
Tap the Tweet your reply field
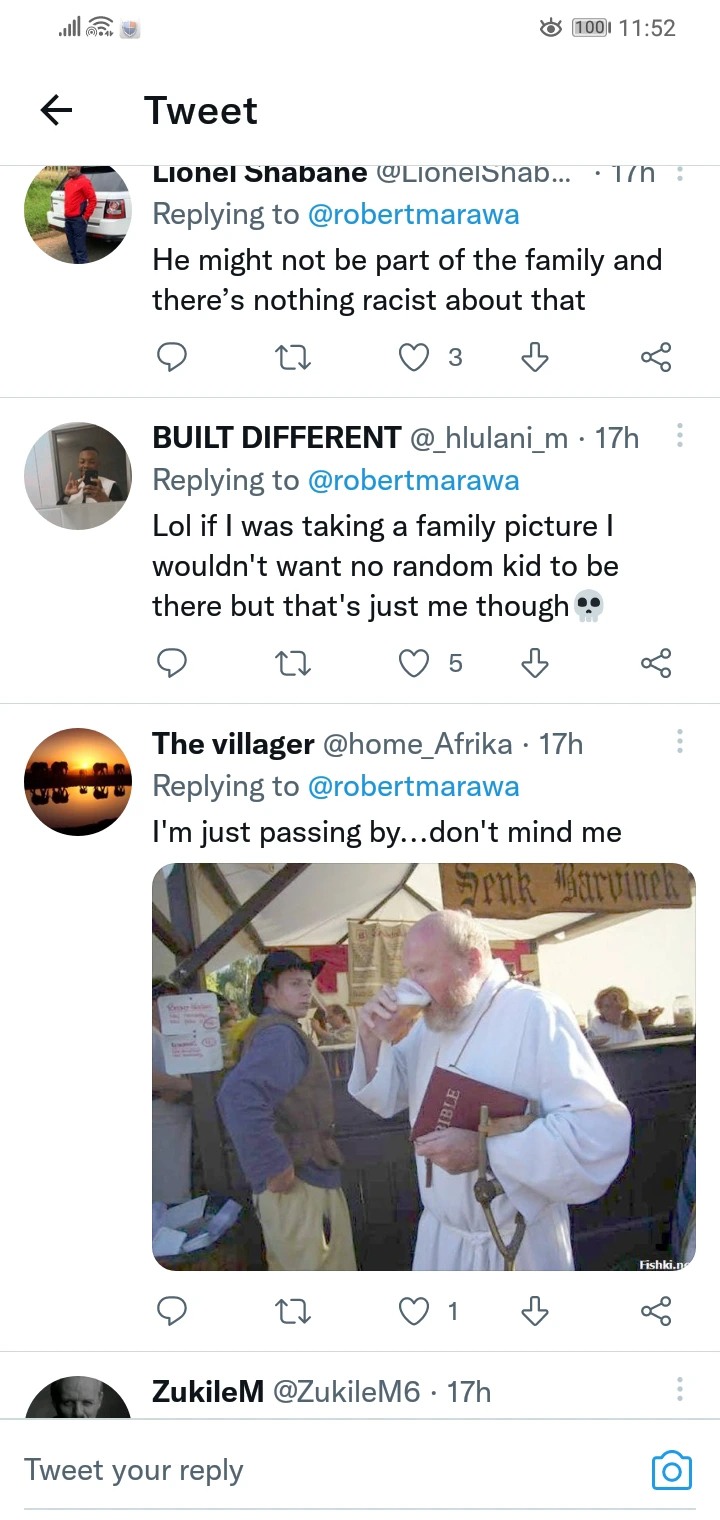coord(320,1470)
